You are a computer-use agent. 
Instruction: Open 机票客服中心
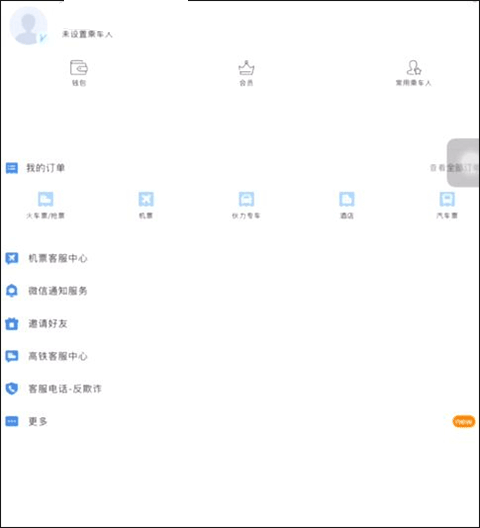[x=240, y=258]
